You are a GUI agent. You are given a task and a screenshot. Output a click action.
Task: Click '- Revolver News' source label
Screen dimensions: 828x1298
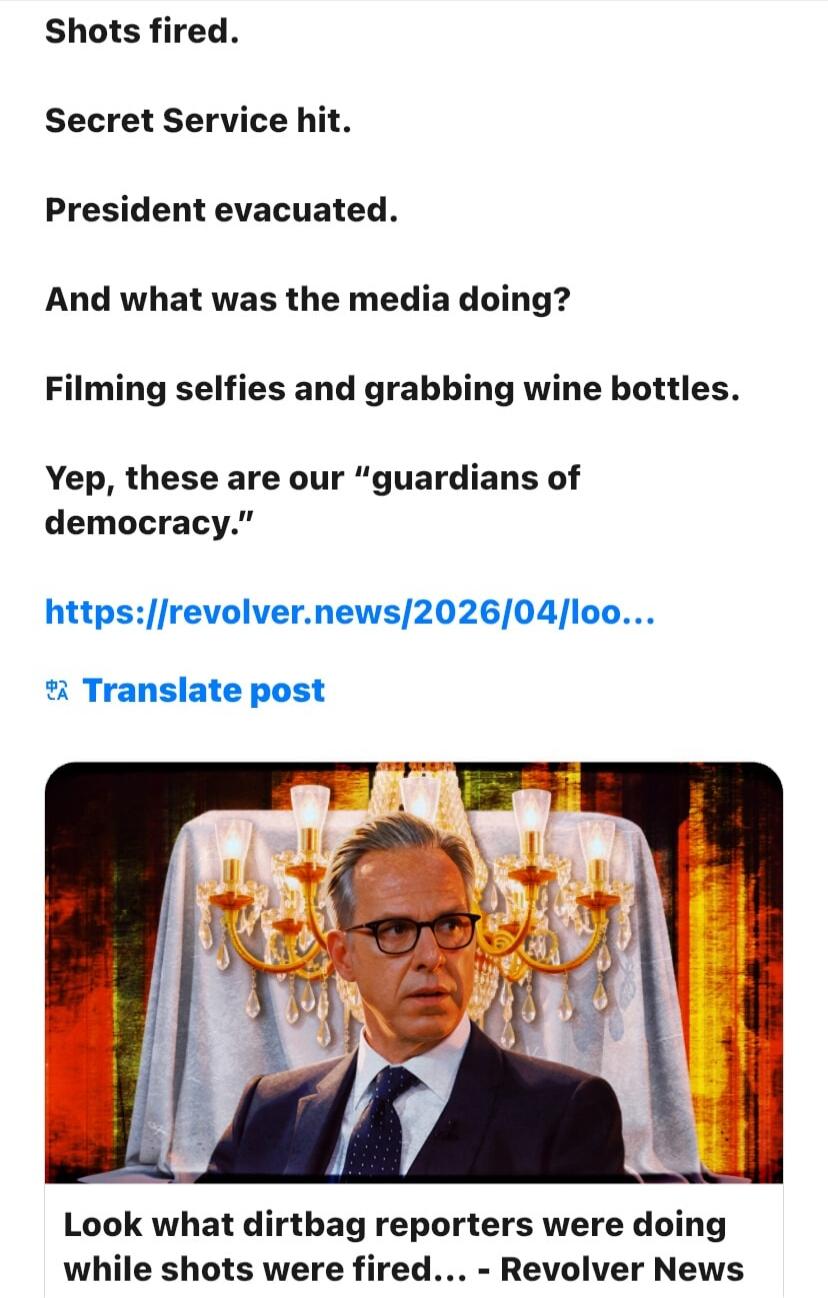click(612, 1270)
